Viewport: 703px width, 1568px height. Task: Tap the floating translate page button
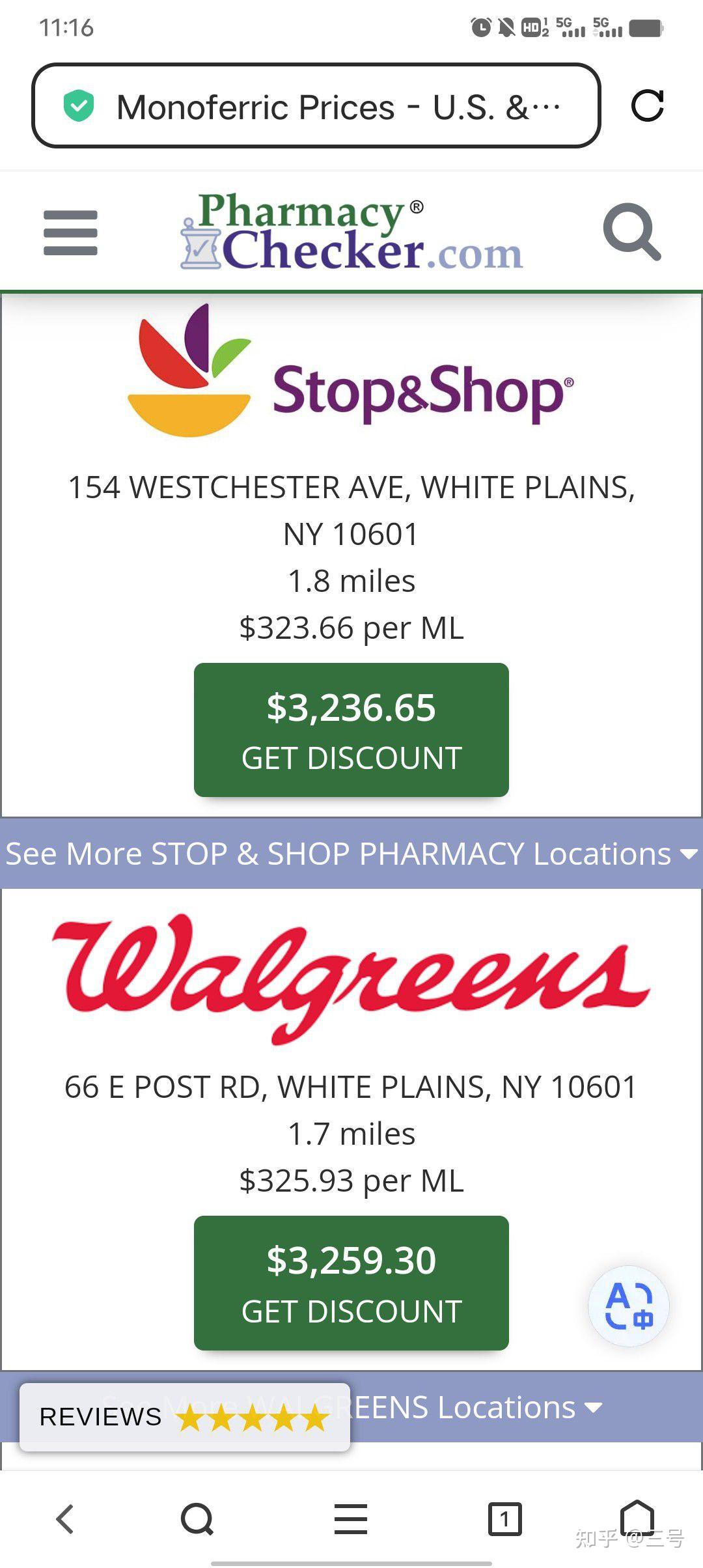tap(628, 1306)
